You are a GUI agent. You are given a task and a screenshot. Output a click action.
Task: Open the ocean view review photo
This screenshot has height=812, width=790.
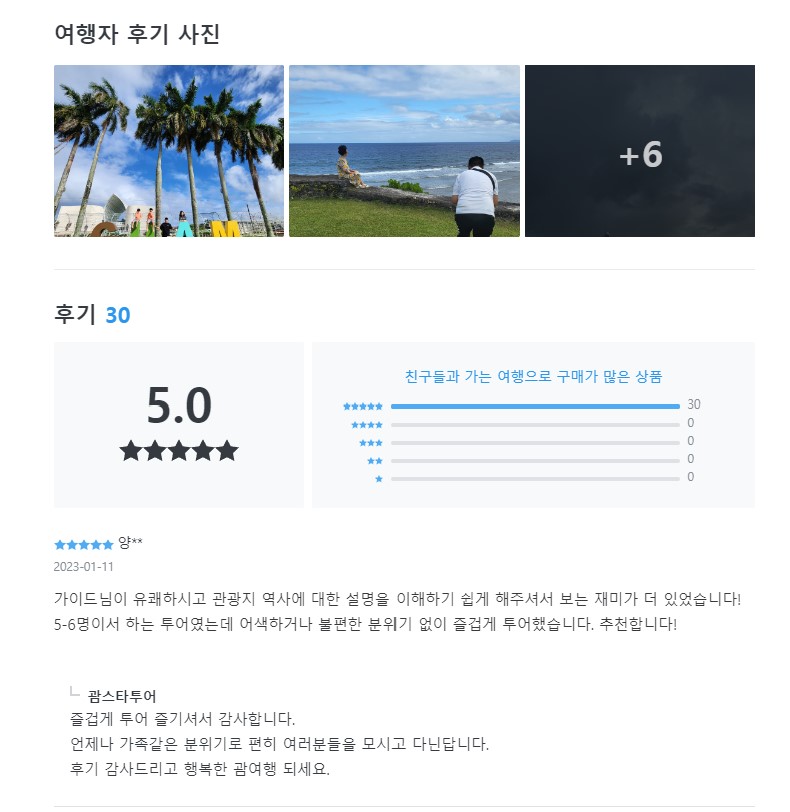404,151
